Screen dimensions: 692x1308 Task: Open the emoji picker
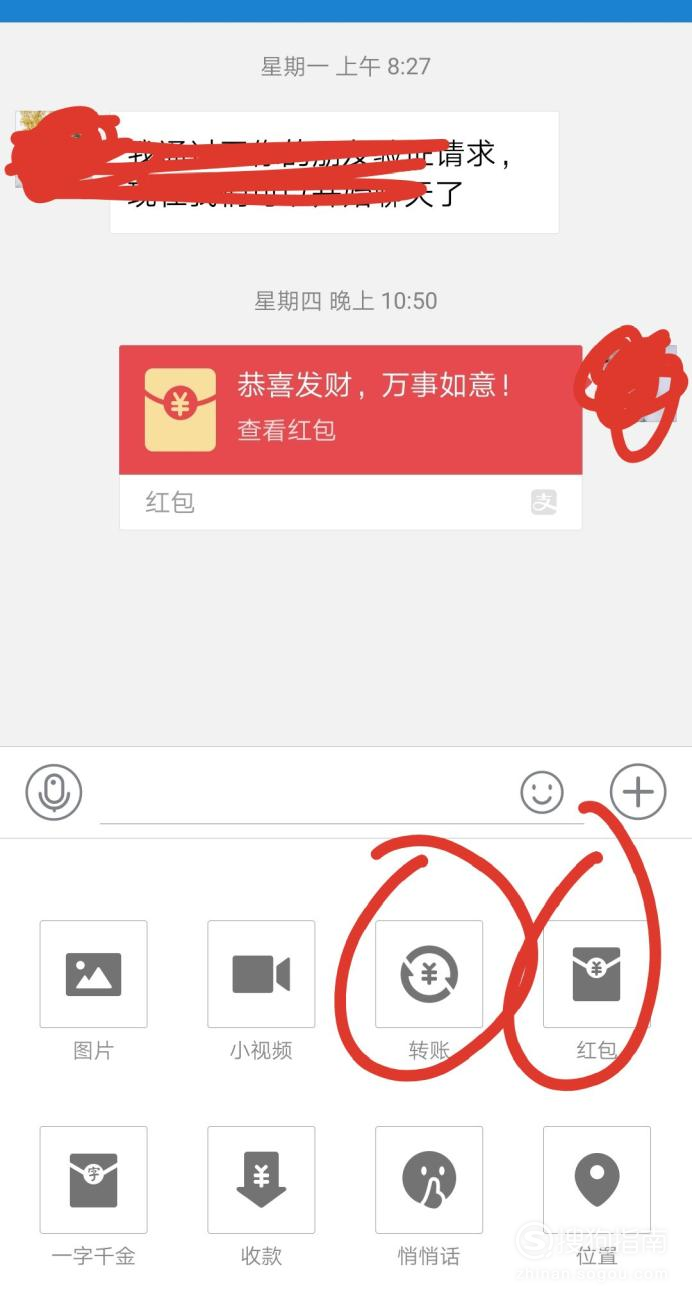click(542, 793)
